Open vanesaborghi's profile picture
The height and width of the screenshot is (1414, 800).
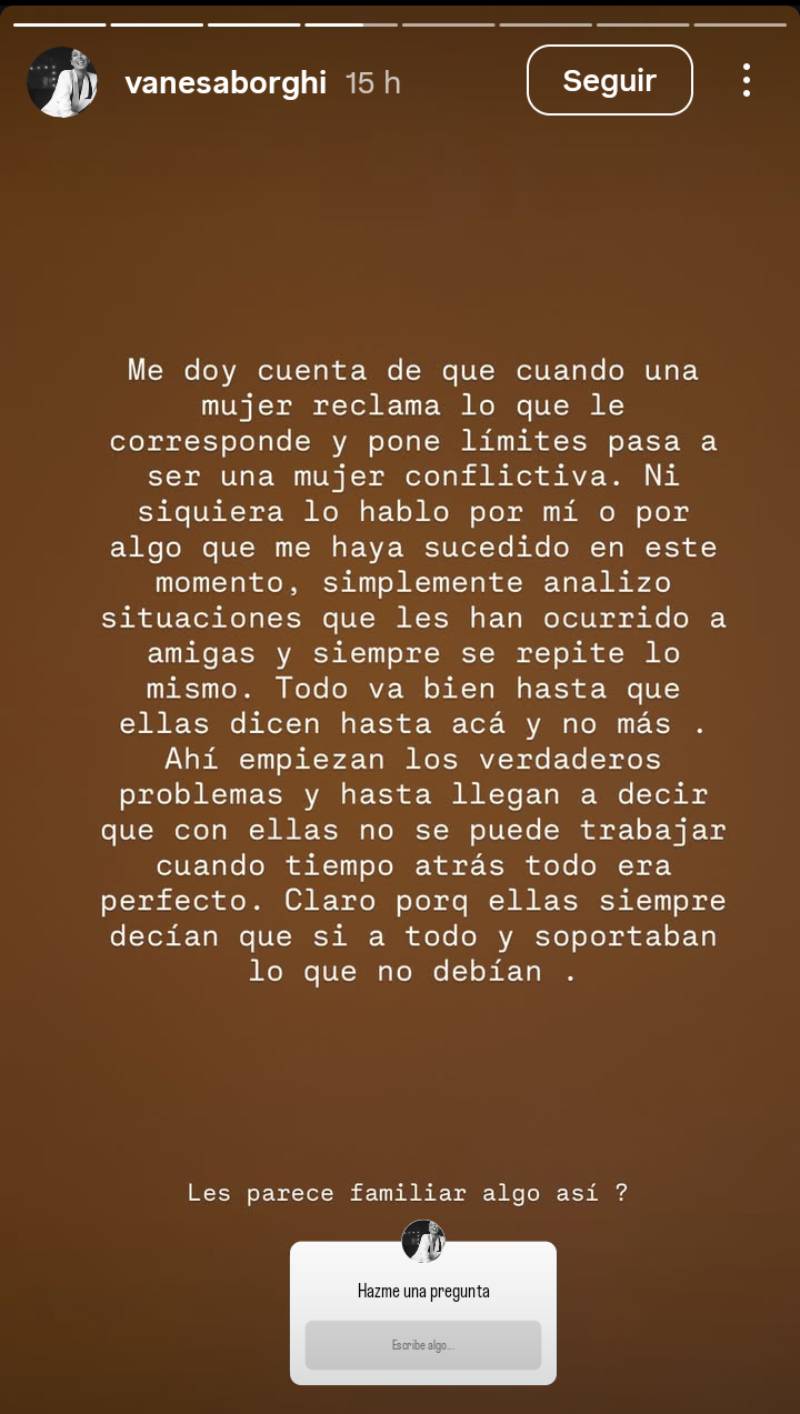point(62,82)
